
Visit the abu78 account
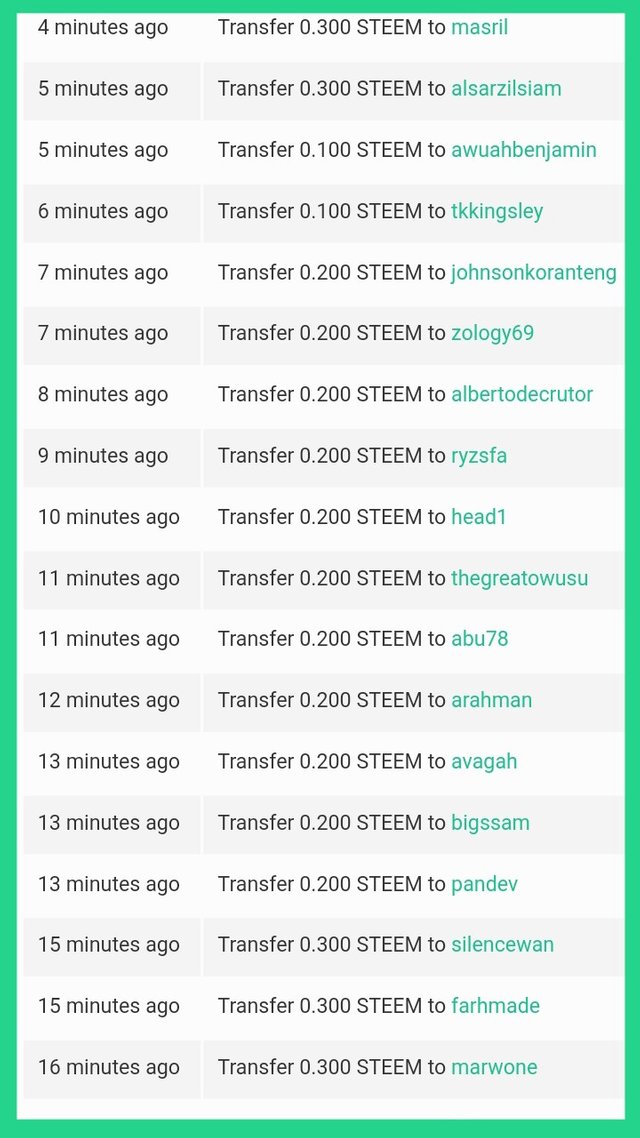(x=480, y=639)
